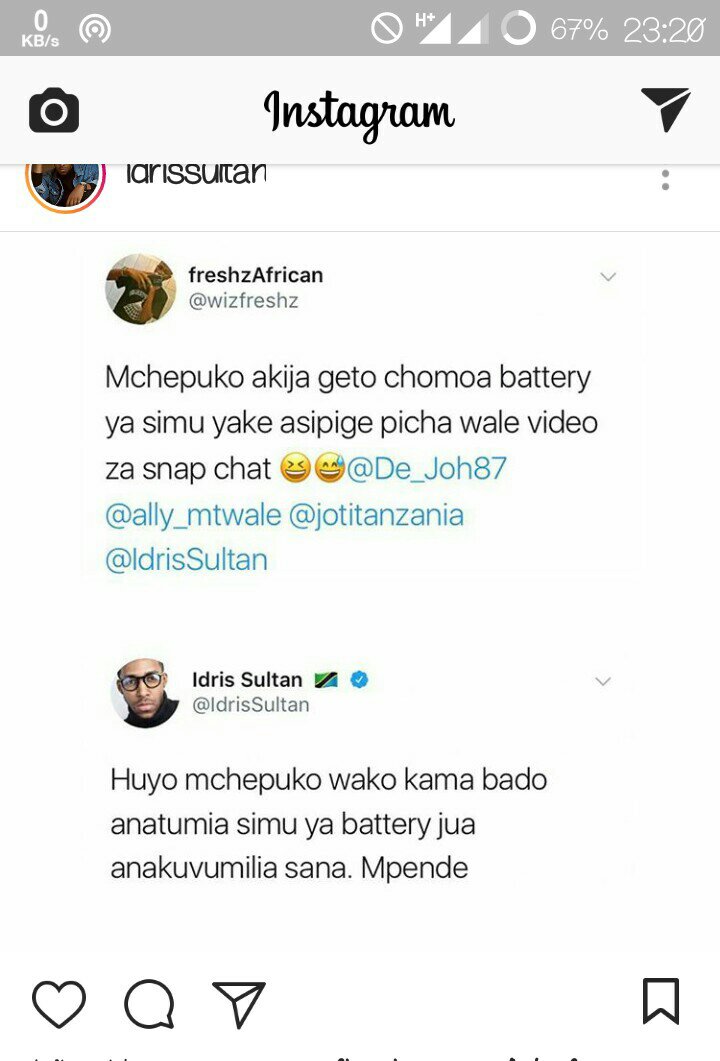Like this post with the heart

pos(59,1003)
